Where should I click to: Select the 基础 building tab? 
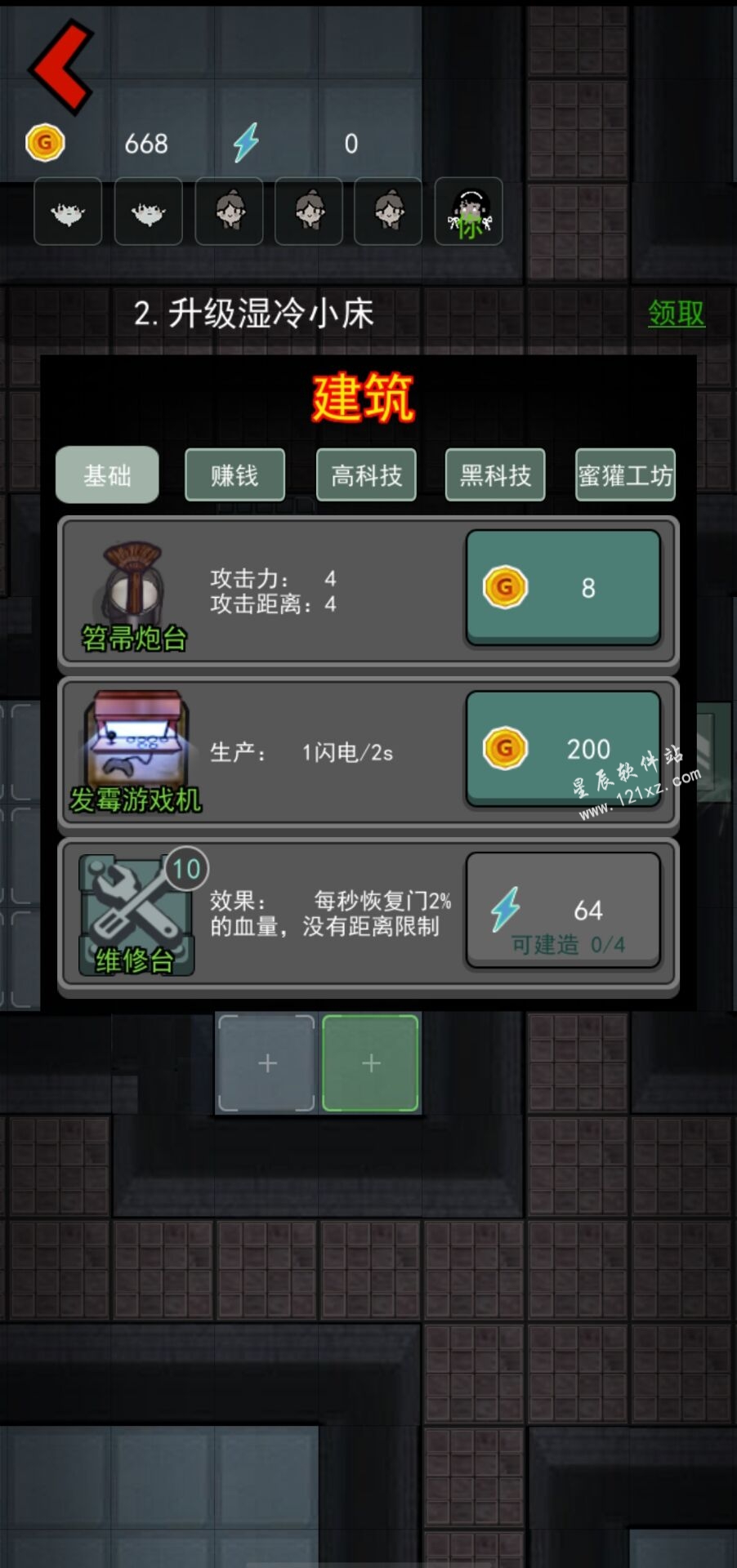107,474
